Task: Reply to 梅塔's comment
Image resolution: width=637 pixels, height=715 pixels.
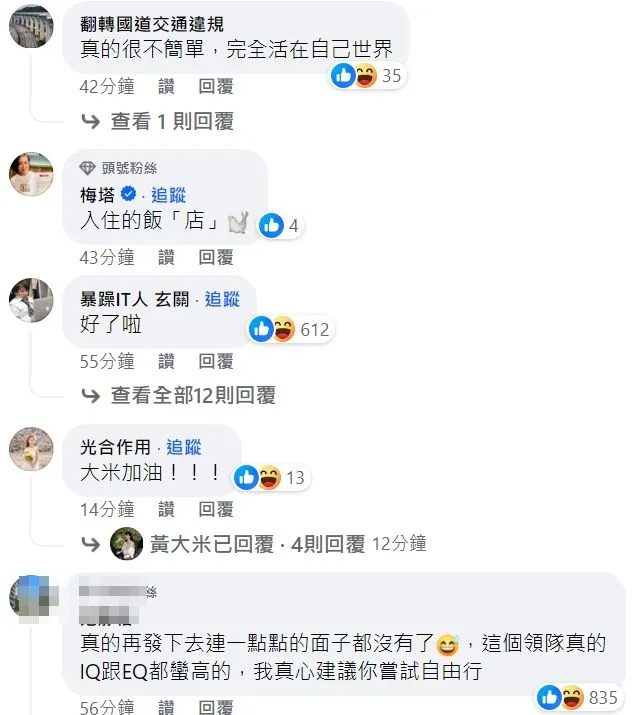Action: pos(216,258)
